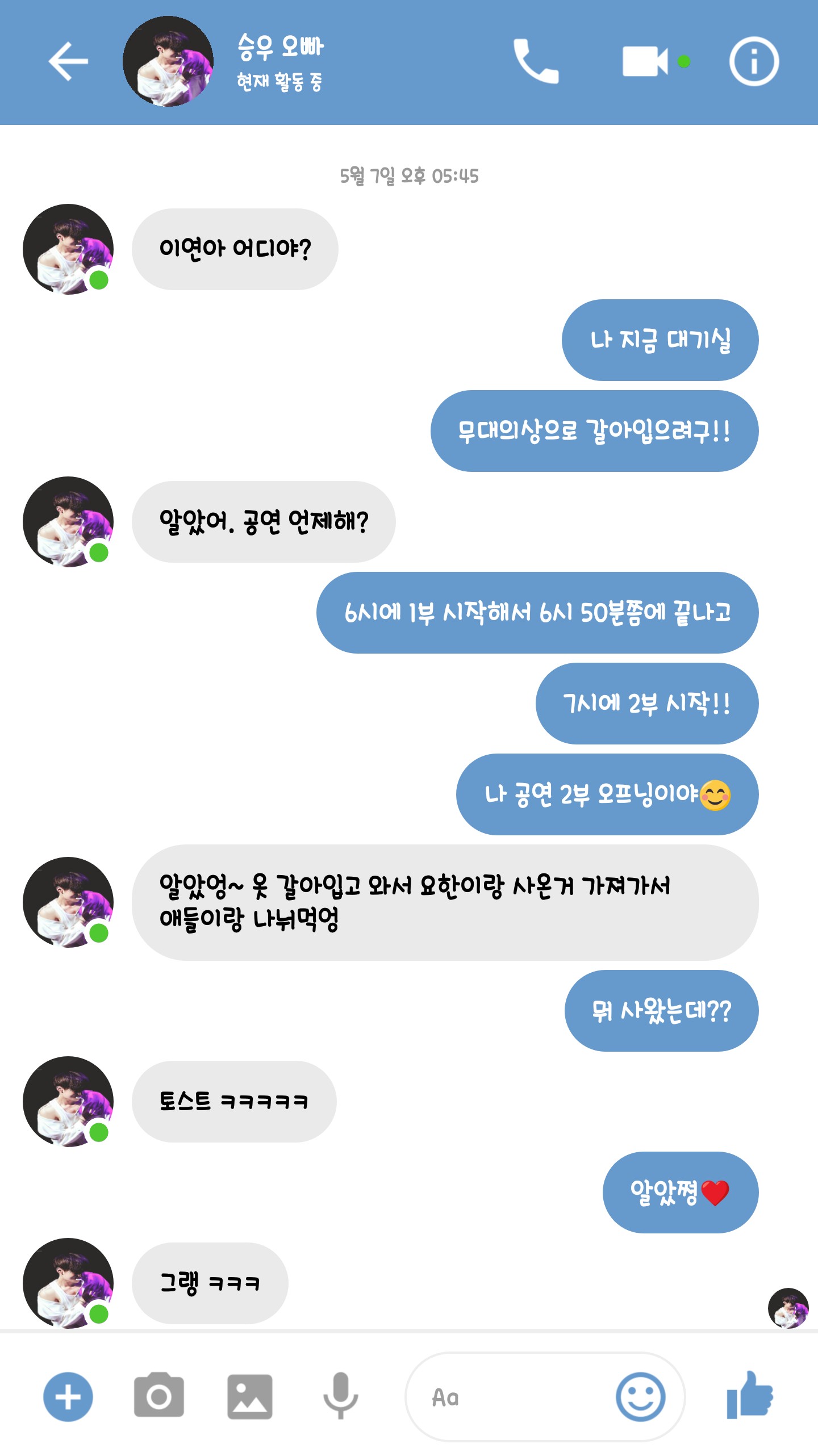Screen dimensions: 818x1456
Task: Record a voice message with the microphone
Action: (341, 1395)
